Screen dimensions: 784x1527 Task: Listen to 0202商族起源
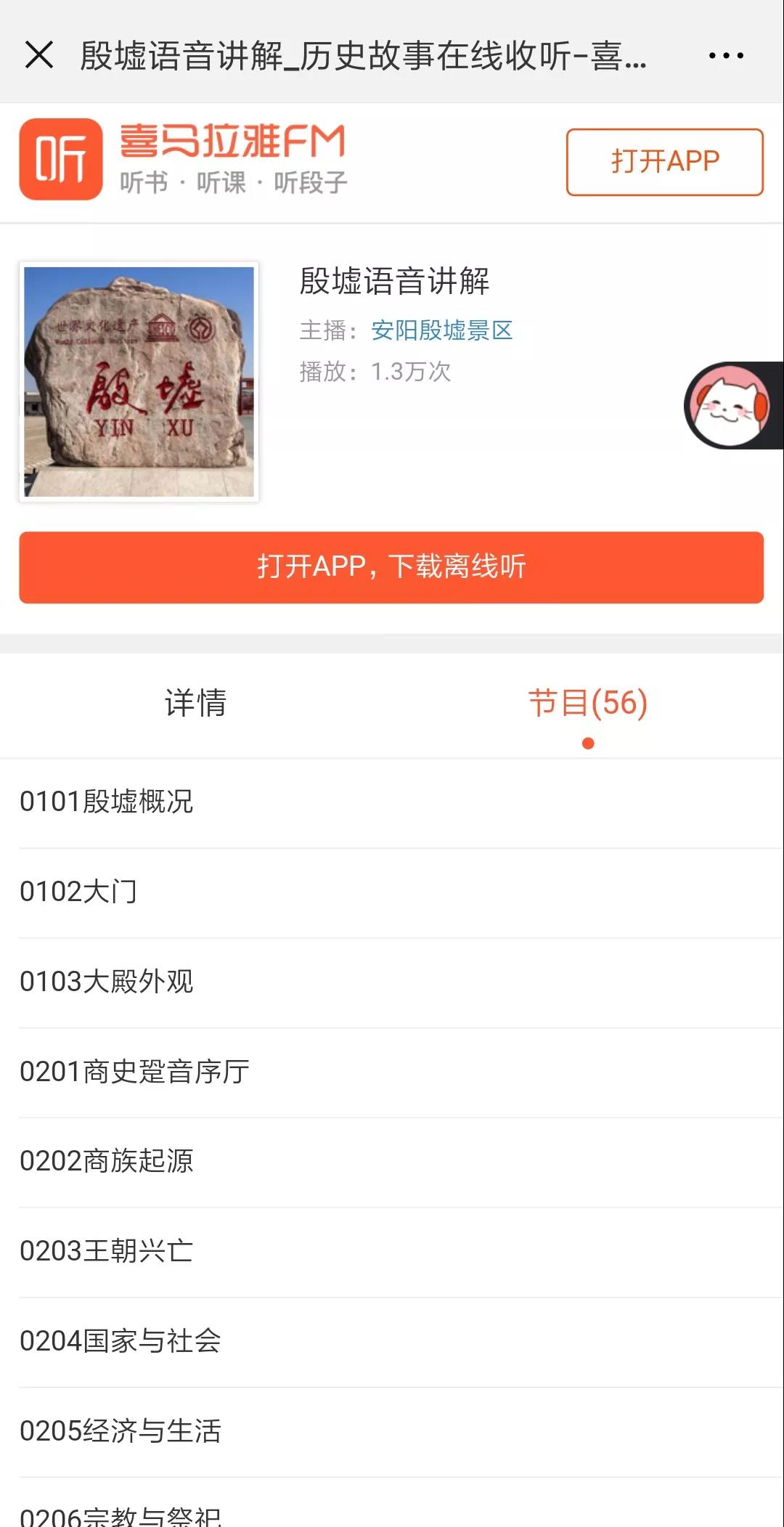tap(107, 1161)
